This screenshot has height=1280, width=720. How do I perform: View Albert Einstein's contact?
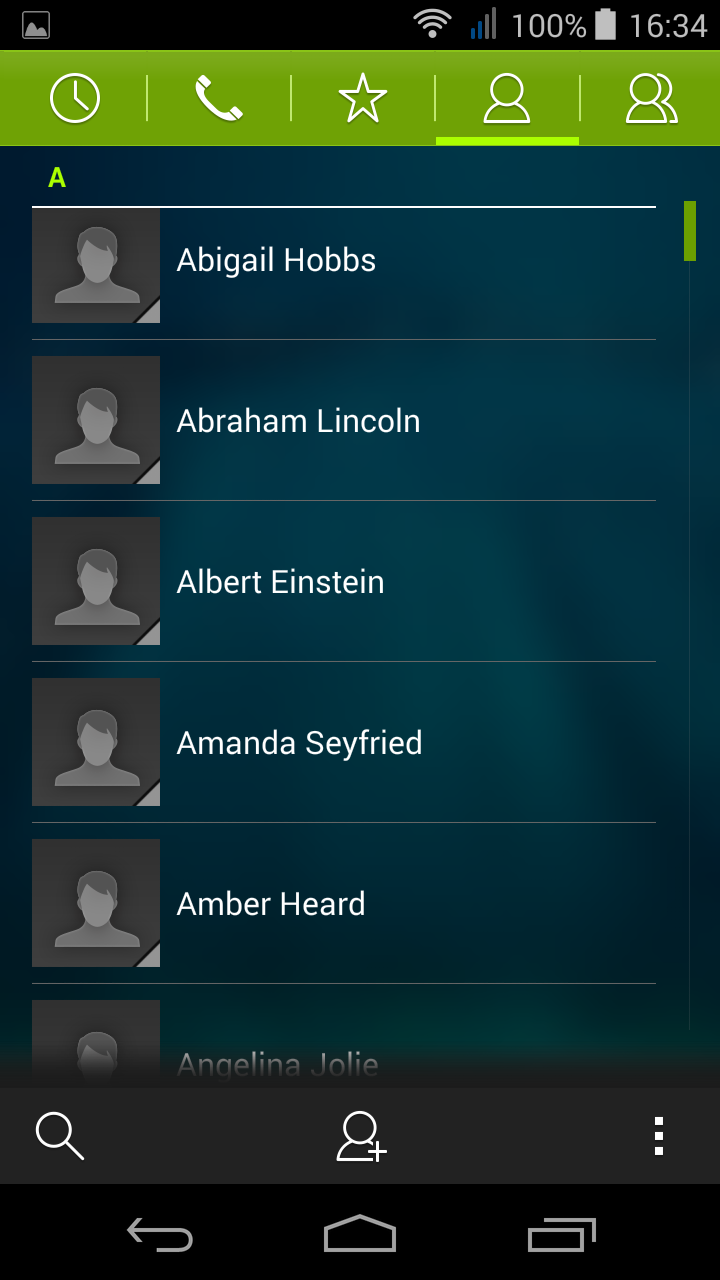coord(344,582)
